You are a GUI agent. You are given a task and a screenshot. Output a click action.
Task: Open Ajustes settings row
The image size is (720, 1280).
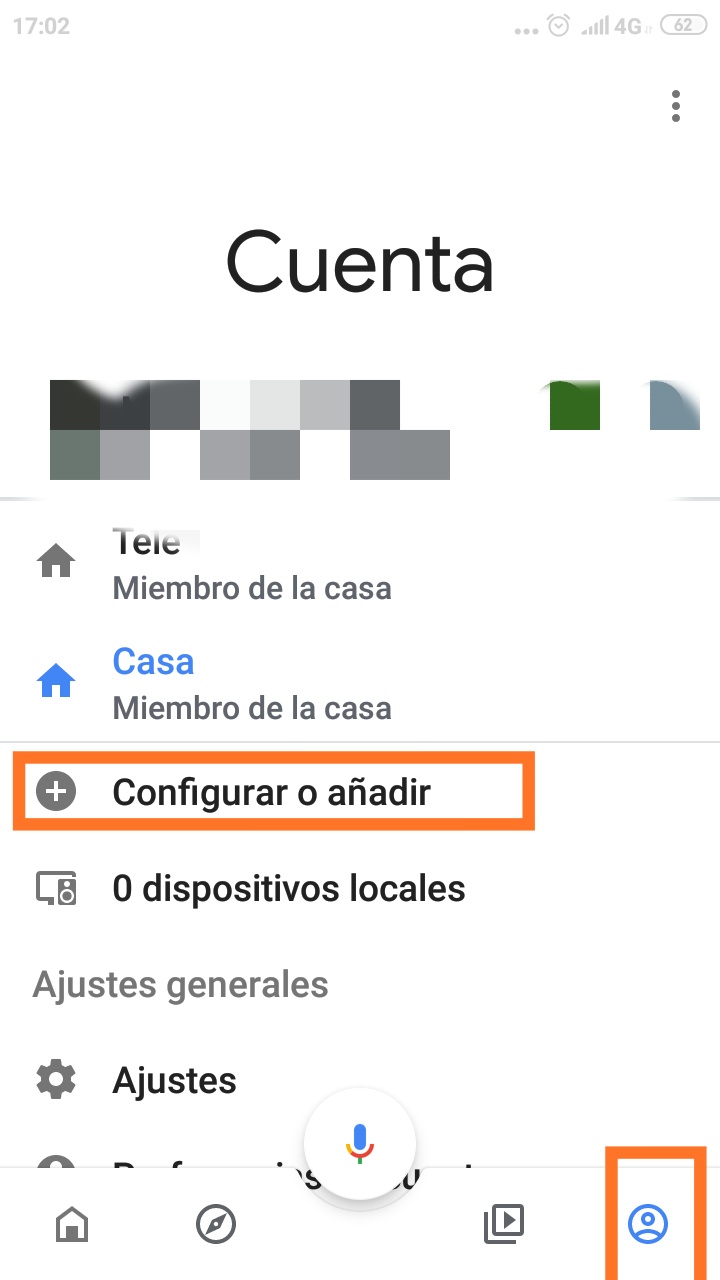360,1080
